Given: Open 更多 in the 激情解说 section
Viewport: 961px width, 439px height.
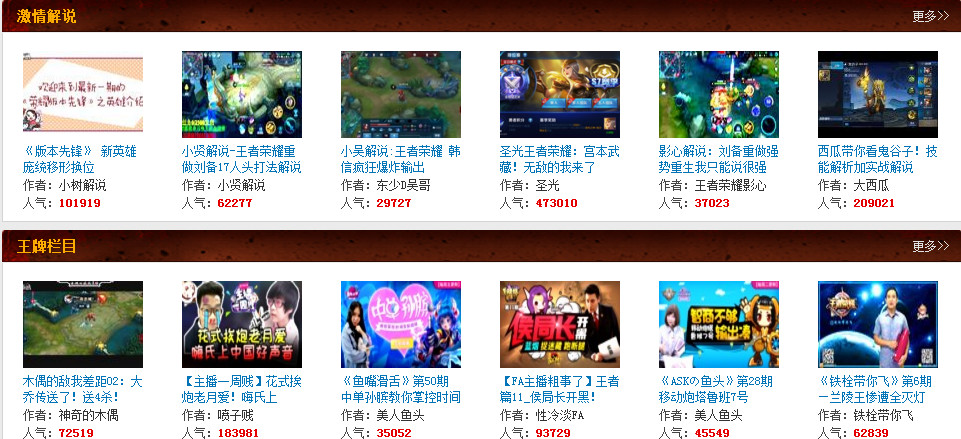Looking at the screenshot, I should pyautogui.click(x=929, y=16).
